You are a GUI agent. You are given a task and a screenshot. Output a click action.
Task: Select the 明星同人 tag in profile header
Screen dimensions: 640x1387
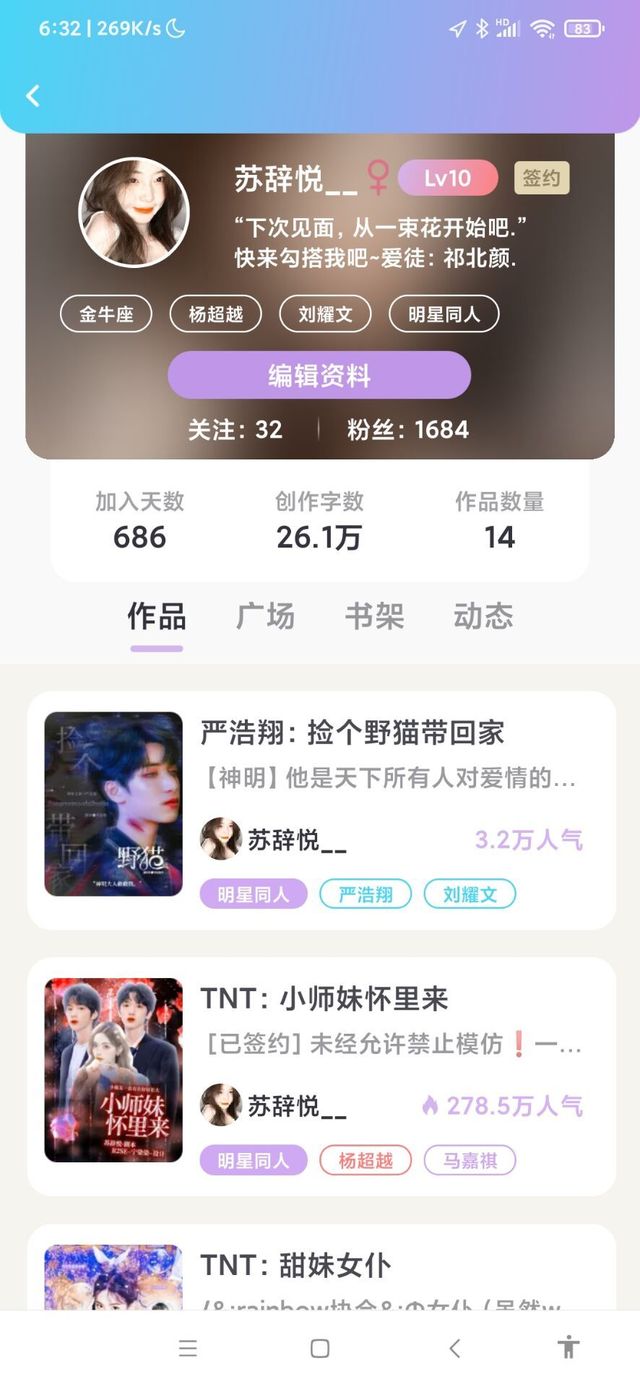coord(444,314)
